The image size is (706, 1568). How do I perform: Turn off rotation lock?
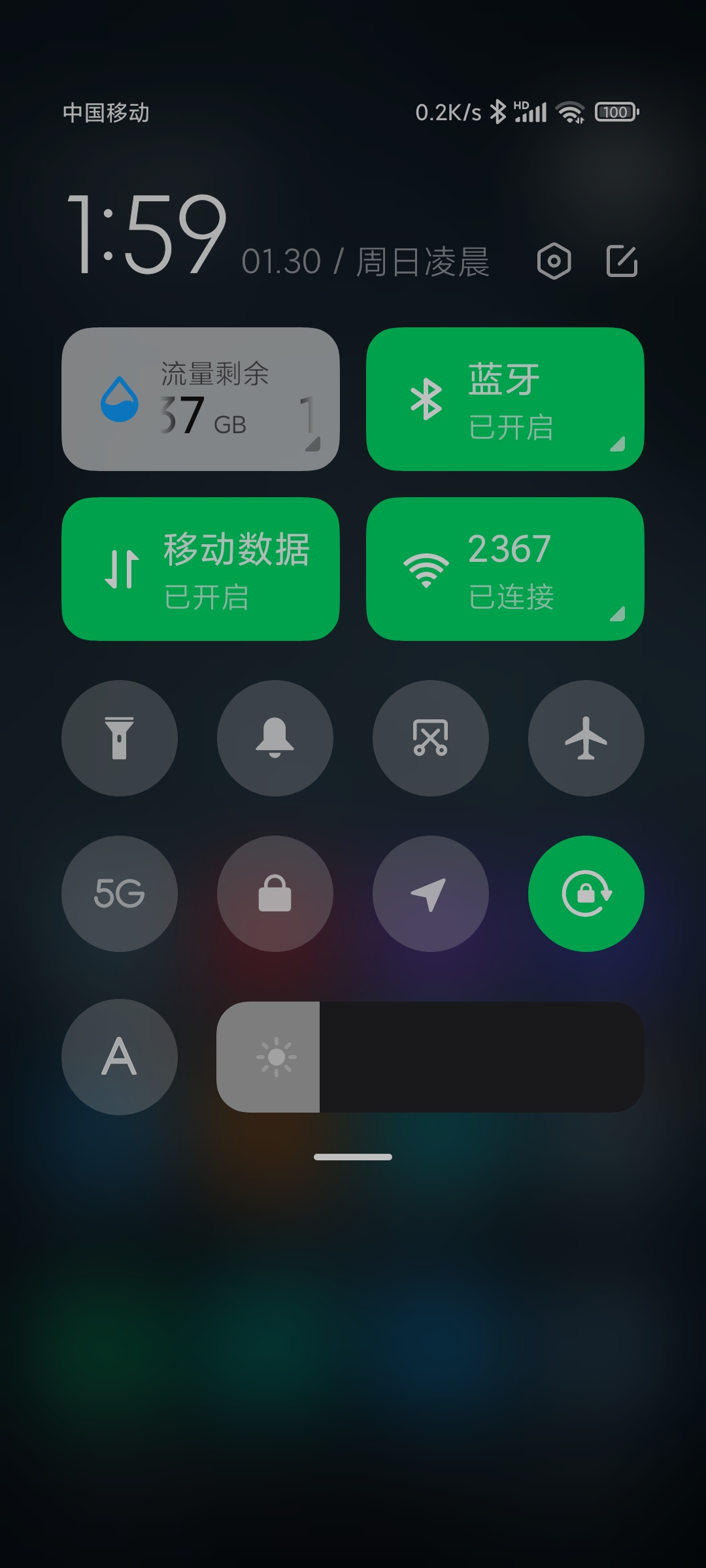(586, 894)
